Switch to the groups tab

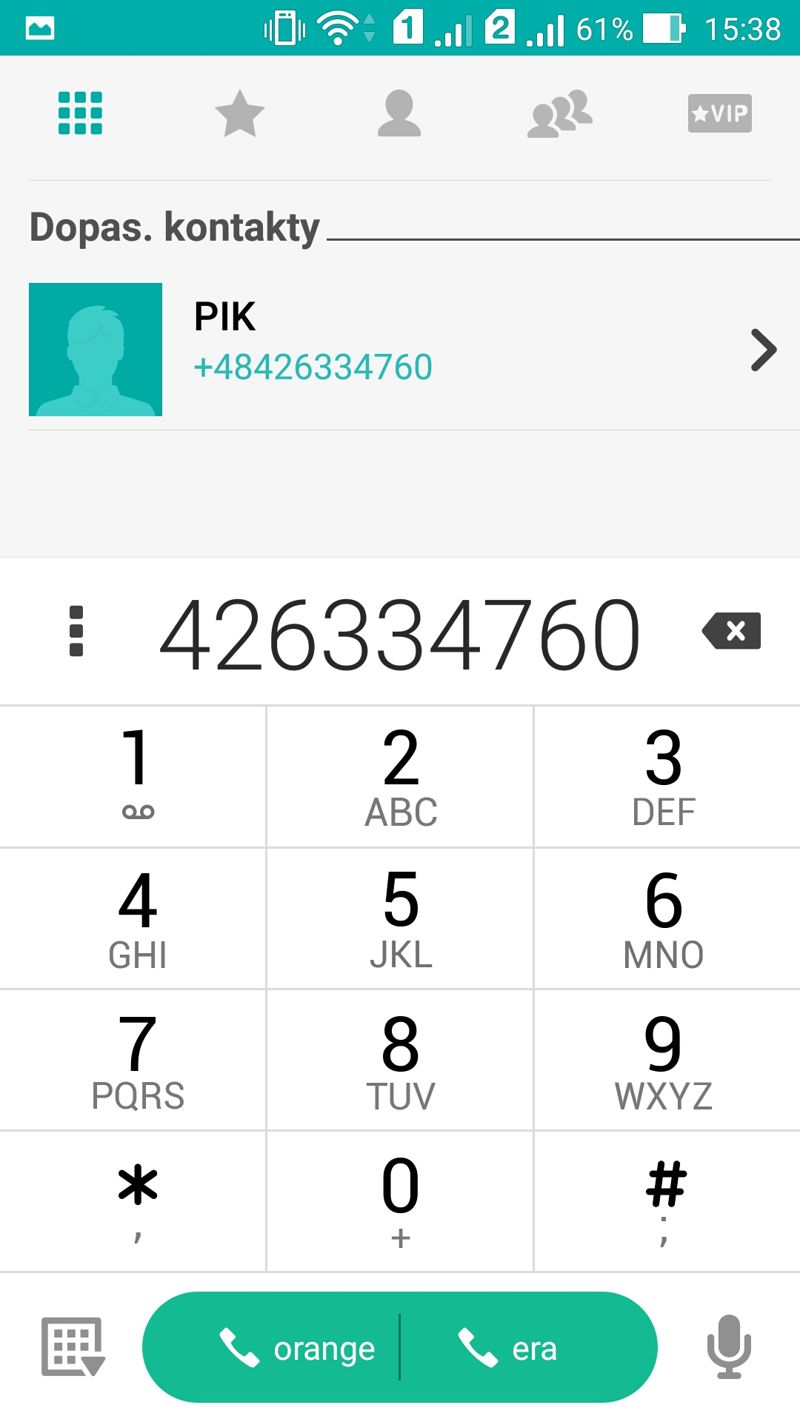559,114
